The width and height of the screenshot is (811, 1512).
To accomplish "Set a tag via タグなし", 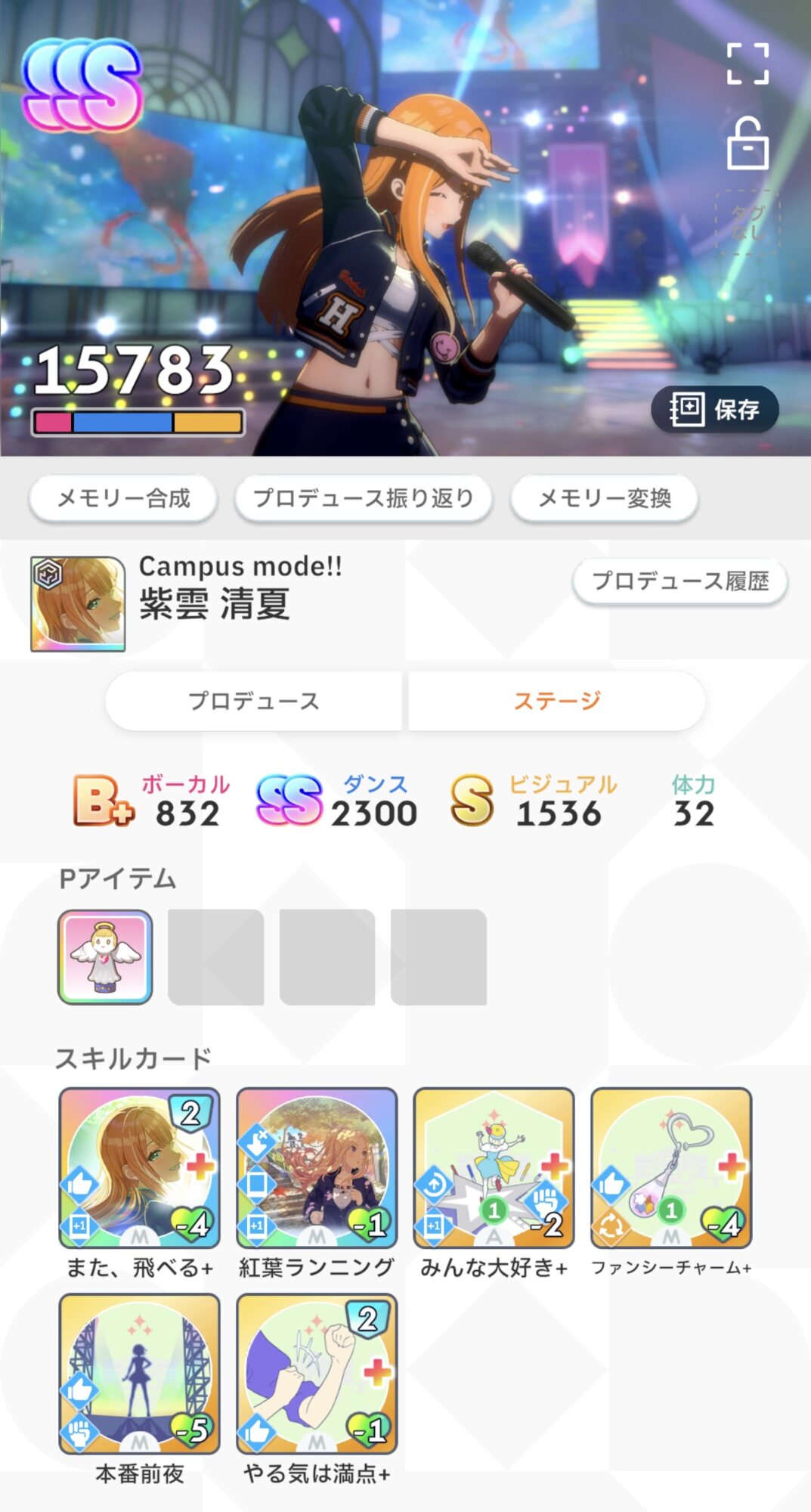I will [x=748, y=222].
